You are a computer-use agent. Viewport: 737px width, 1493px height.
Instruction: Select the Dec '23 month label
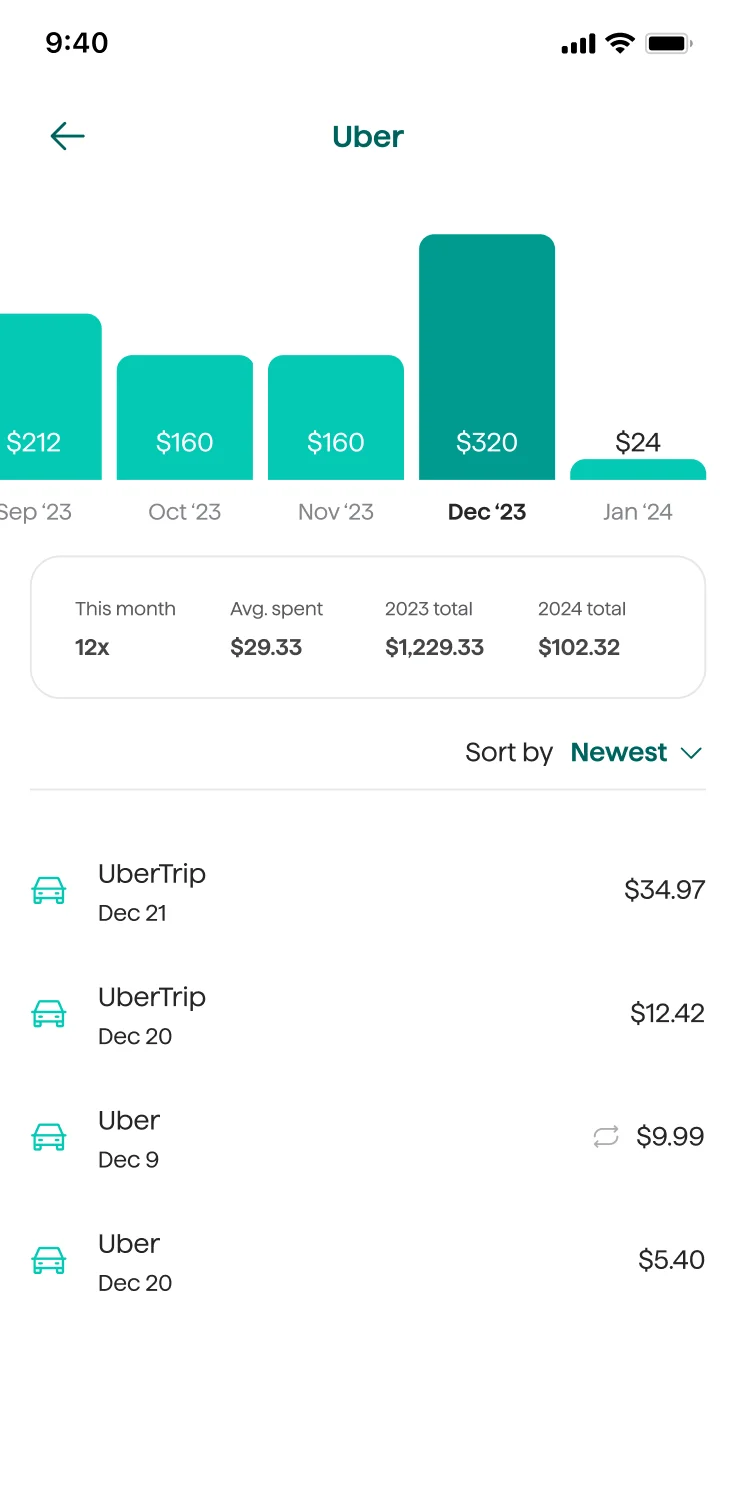[487, 512]
